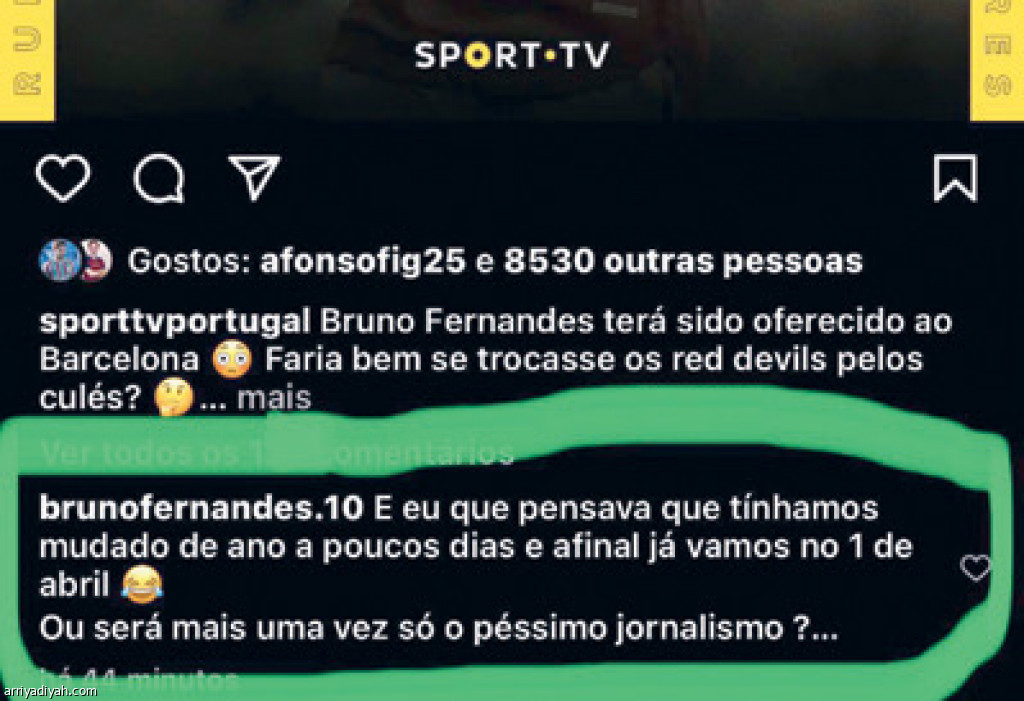Open afonsofig25 from the likes line
Viewport: 1024px width, 701px height.
(362, 262)
